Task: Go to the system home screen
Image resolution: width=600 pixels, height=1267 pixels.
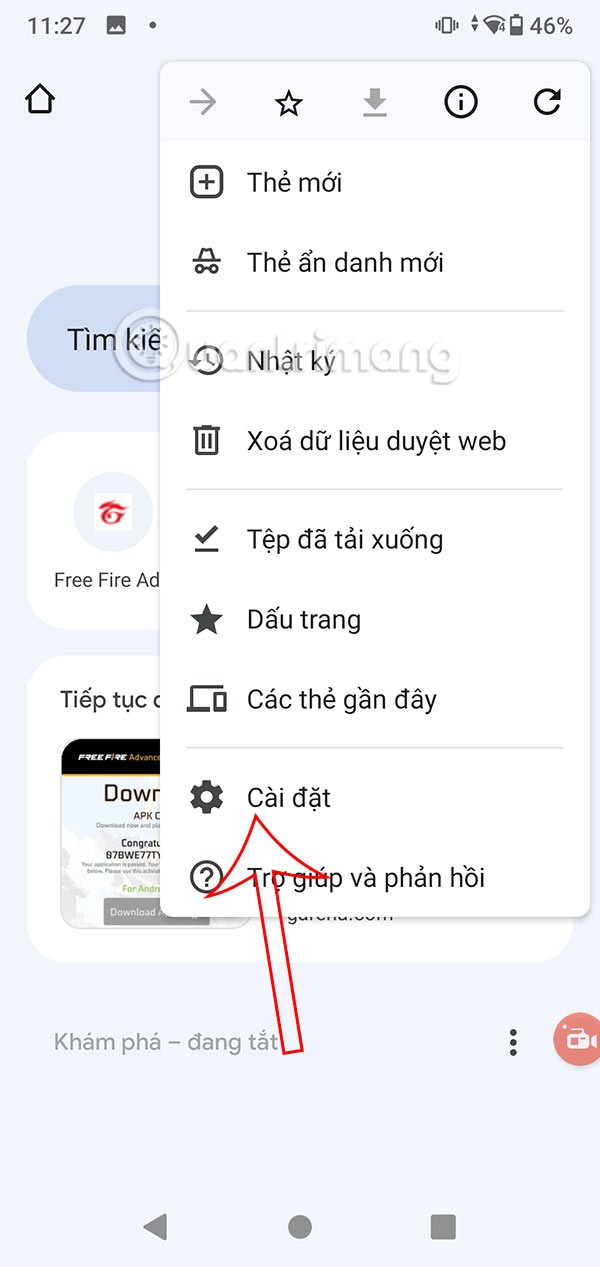Action: (299, 1227)
